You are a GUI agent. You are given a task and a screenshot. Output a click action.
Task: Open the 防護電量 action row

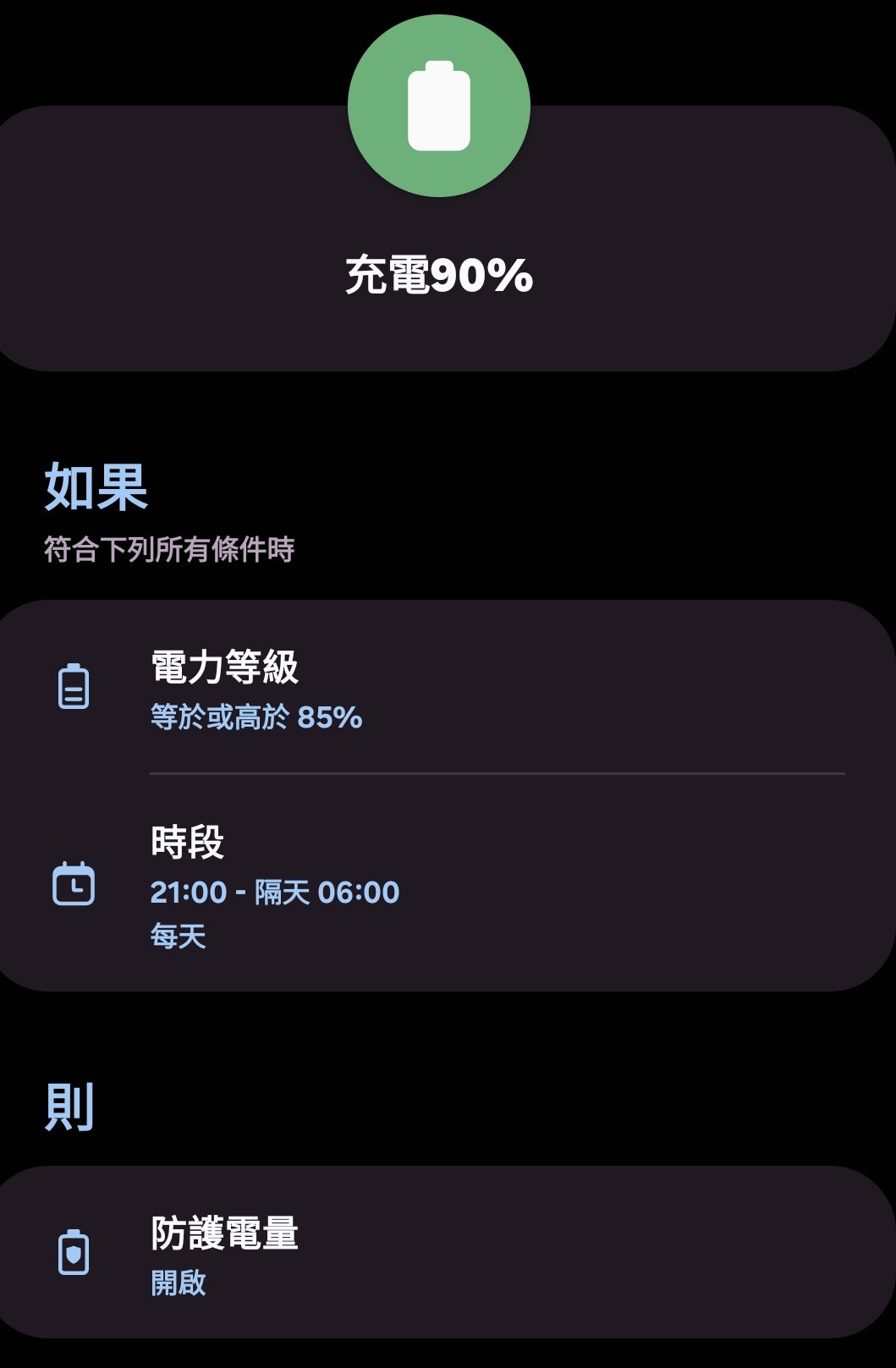tap(447, 1254)
